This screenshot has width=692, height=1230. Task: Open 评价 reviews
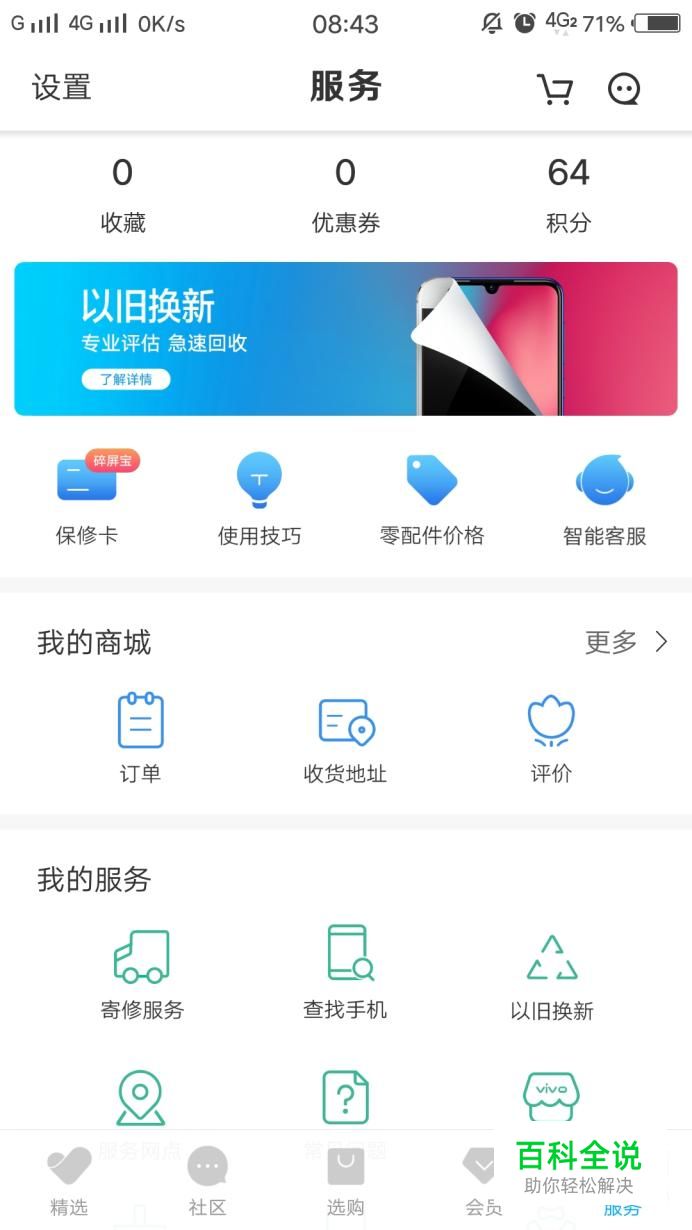[x=551, y=738]
